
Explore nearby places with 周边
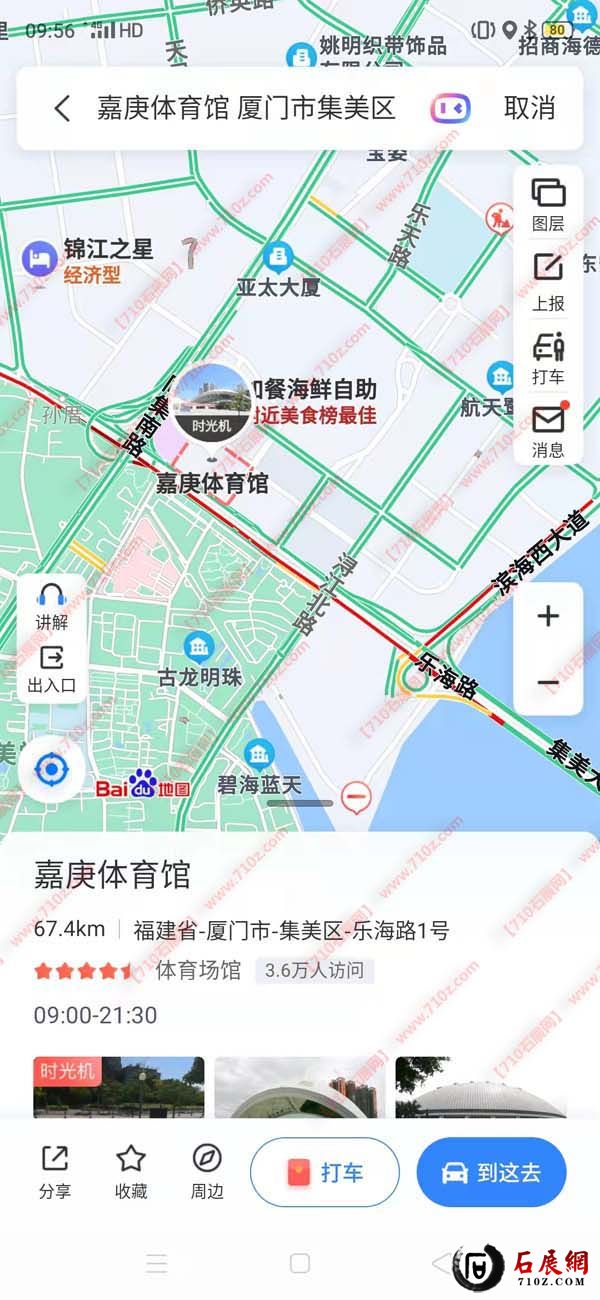(207, 1171)
